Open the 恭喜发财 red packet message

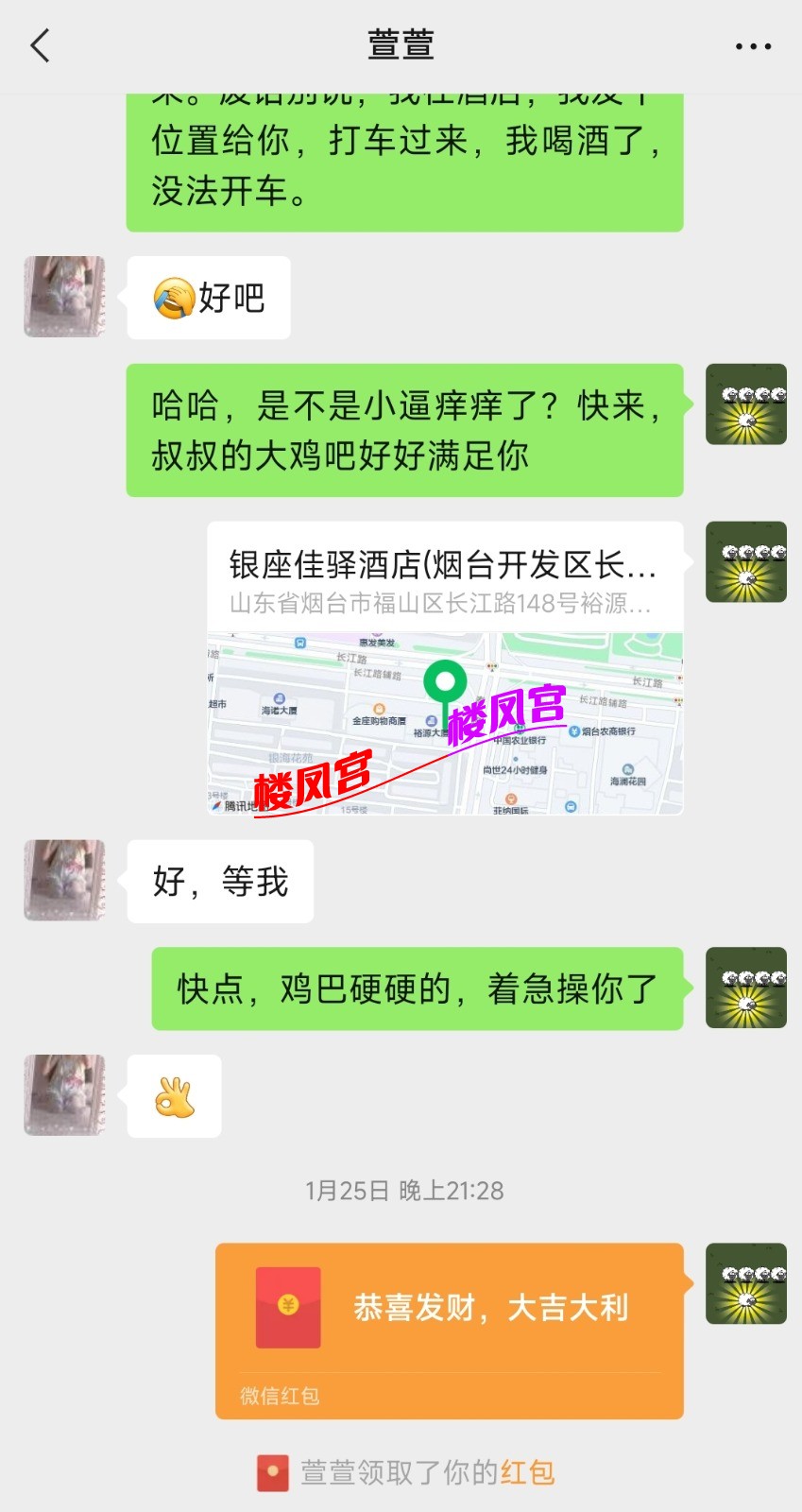click(x=449, y=1329)
